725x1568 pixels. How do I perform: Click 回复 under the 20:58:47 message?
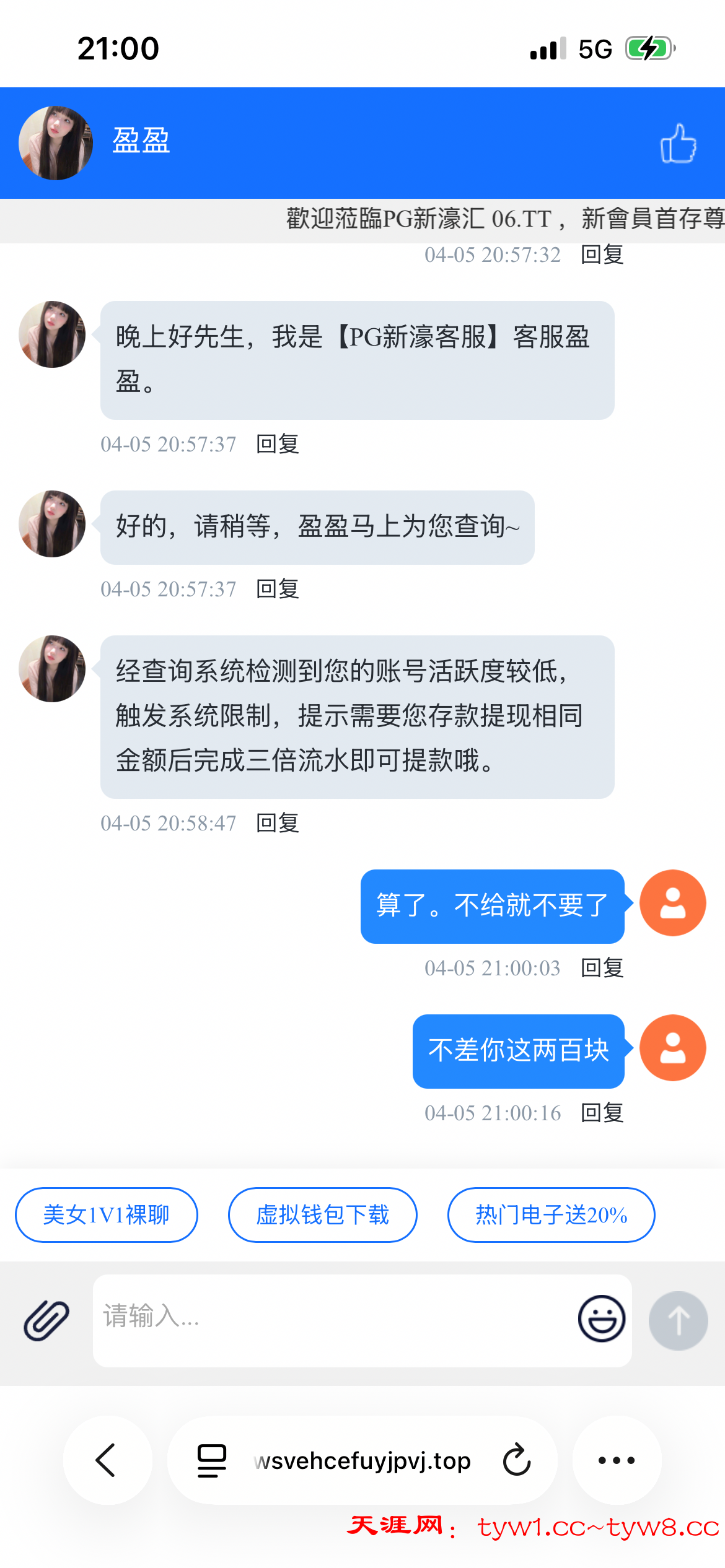[277, 824]
